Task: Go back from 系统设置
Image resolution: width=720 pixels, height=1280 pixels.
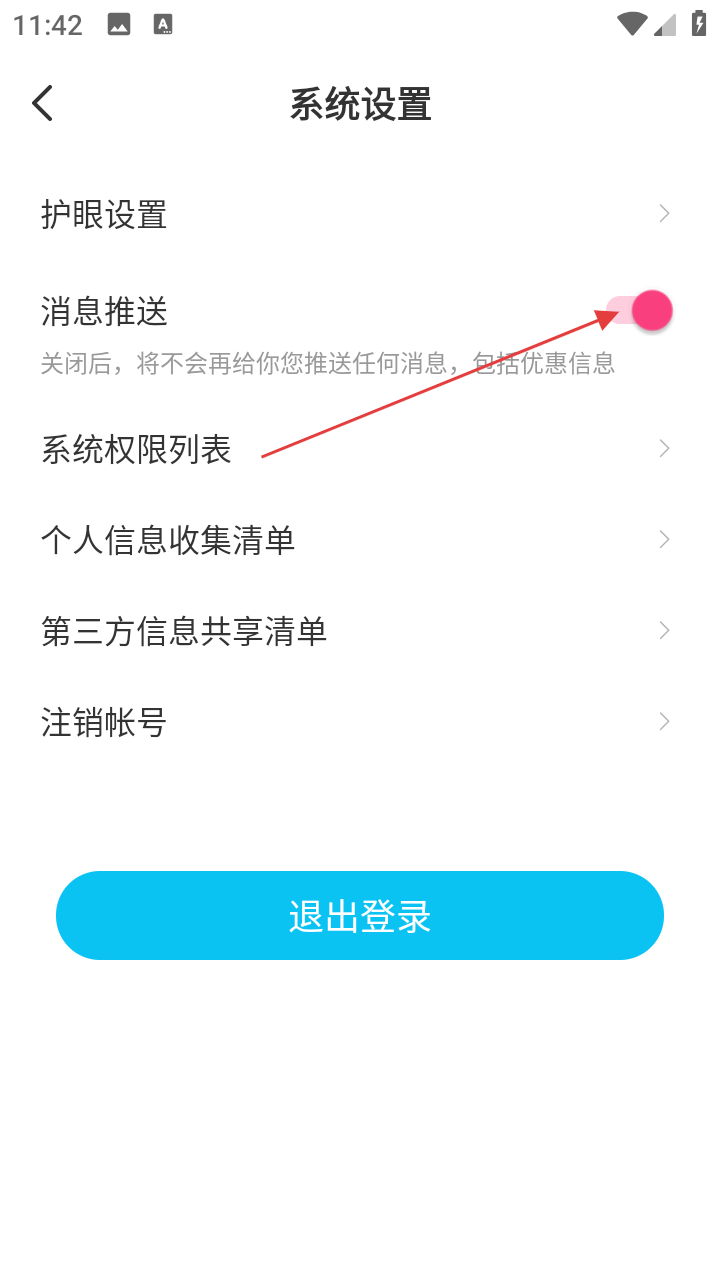Action: pyautogui.click(x=42, y=104)
